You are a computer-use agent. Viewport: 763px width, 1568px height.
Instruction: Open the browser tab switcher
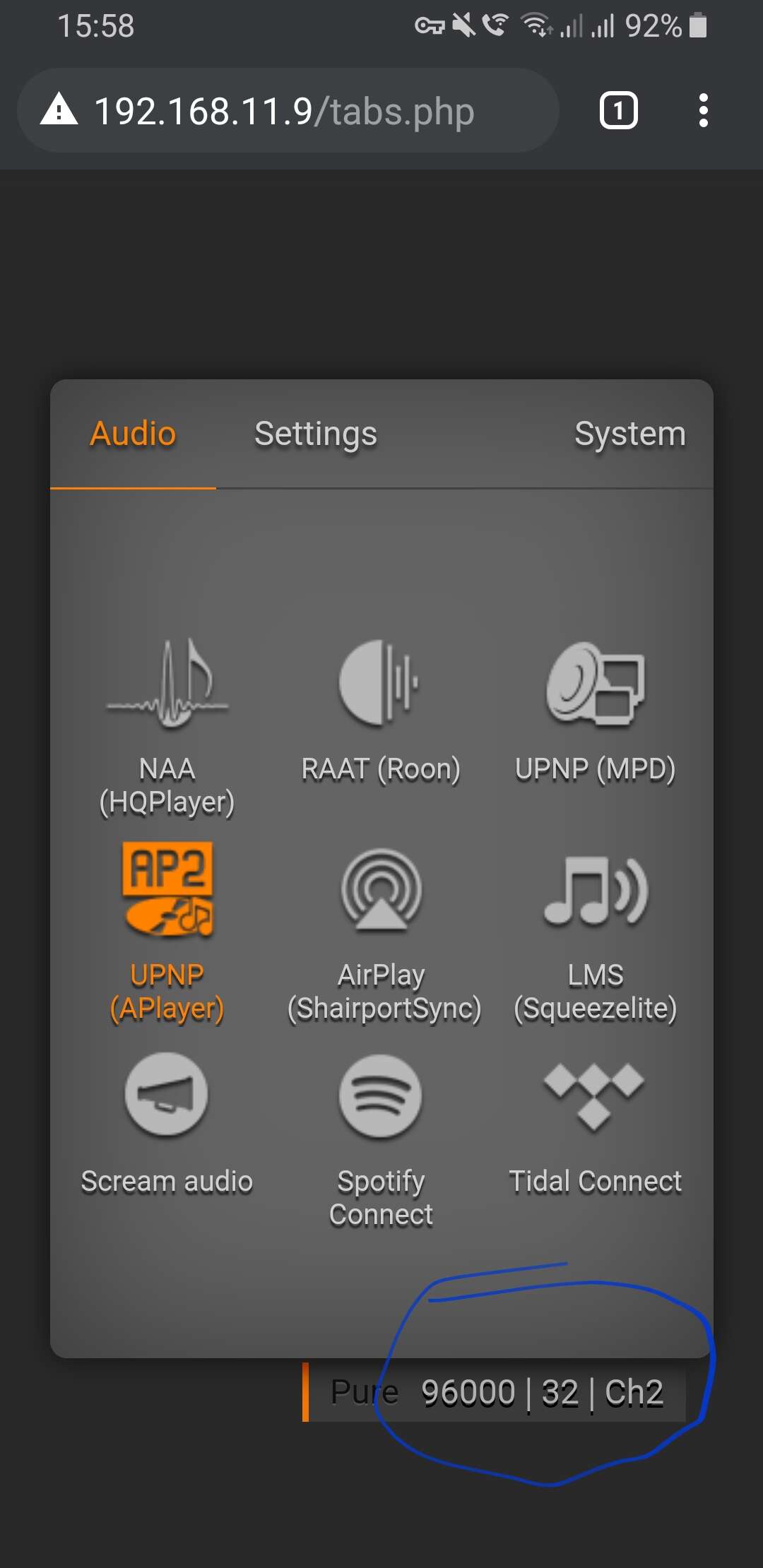[x=619, y=111]
